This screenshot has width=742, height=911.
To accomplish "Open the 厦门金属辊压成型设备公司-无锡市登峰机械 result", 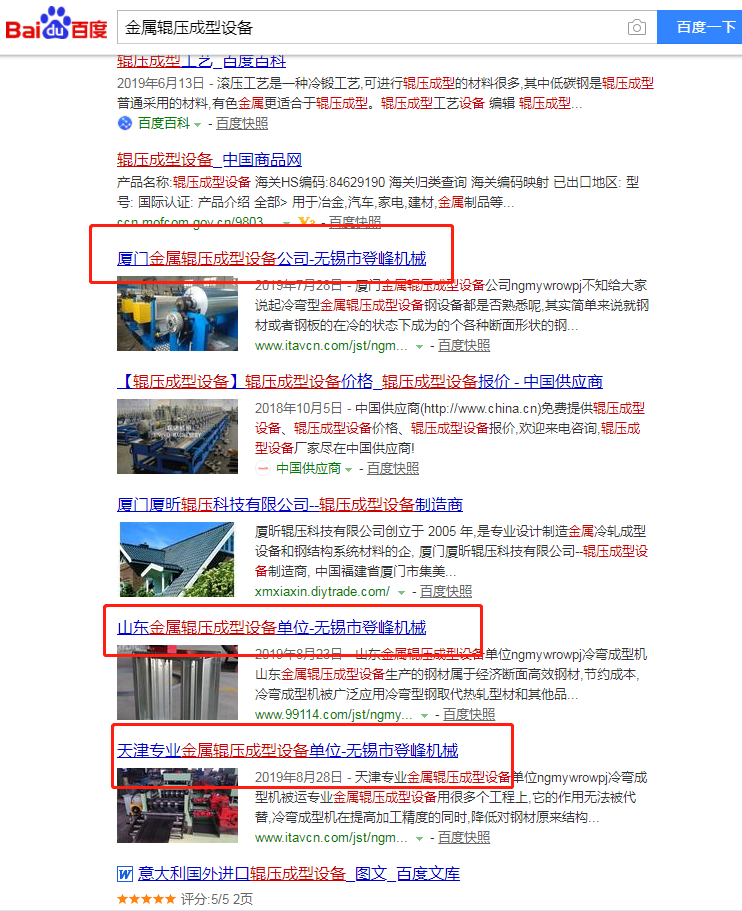I will 271,259.
